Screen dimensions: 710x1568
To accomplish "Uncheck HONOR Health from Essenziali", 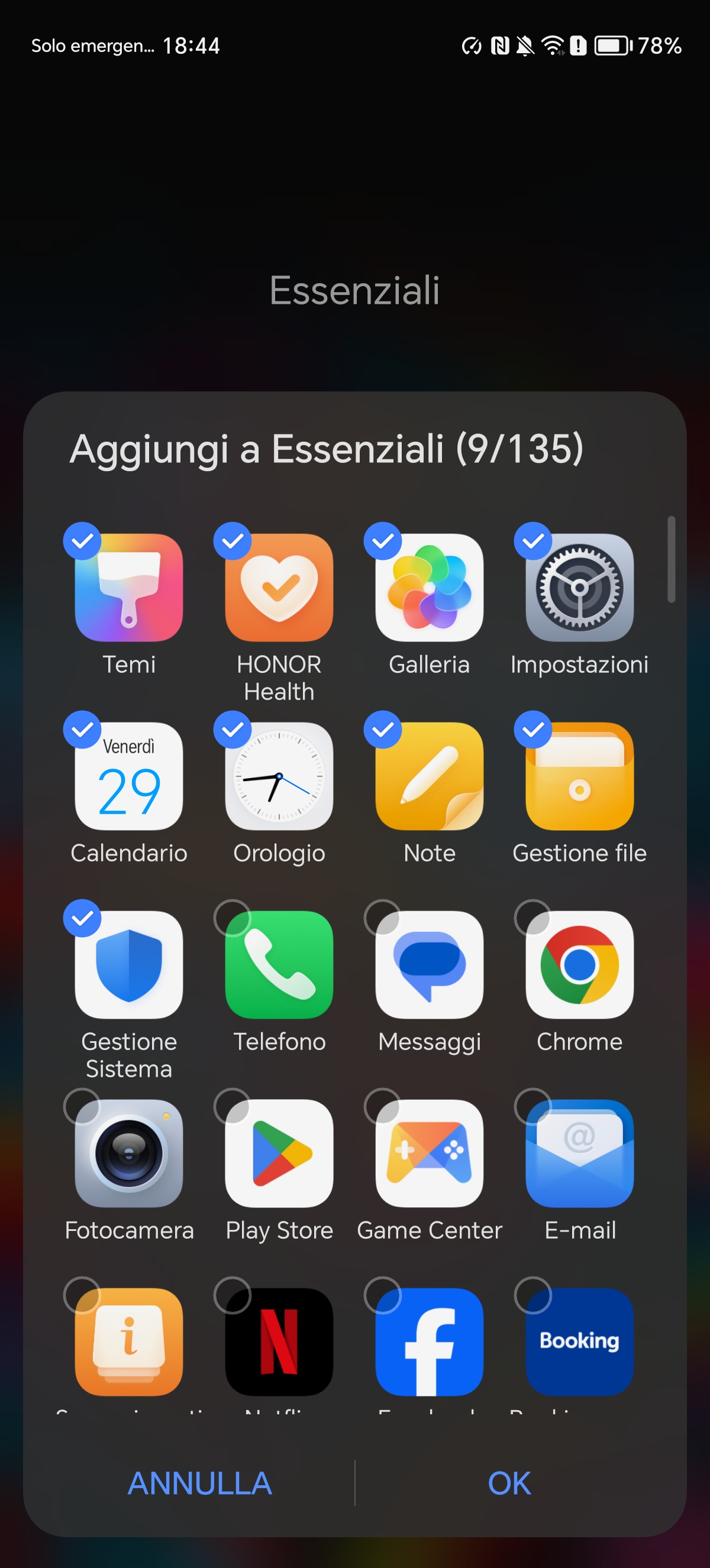I will click(279, 588).
